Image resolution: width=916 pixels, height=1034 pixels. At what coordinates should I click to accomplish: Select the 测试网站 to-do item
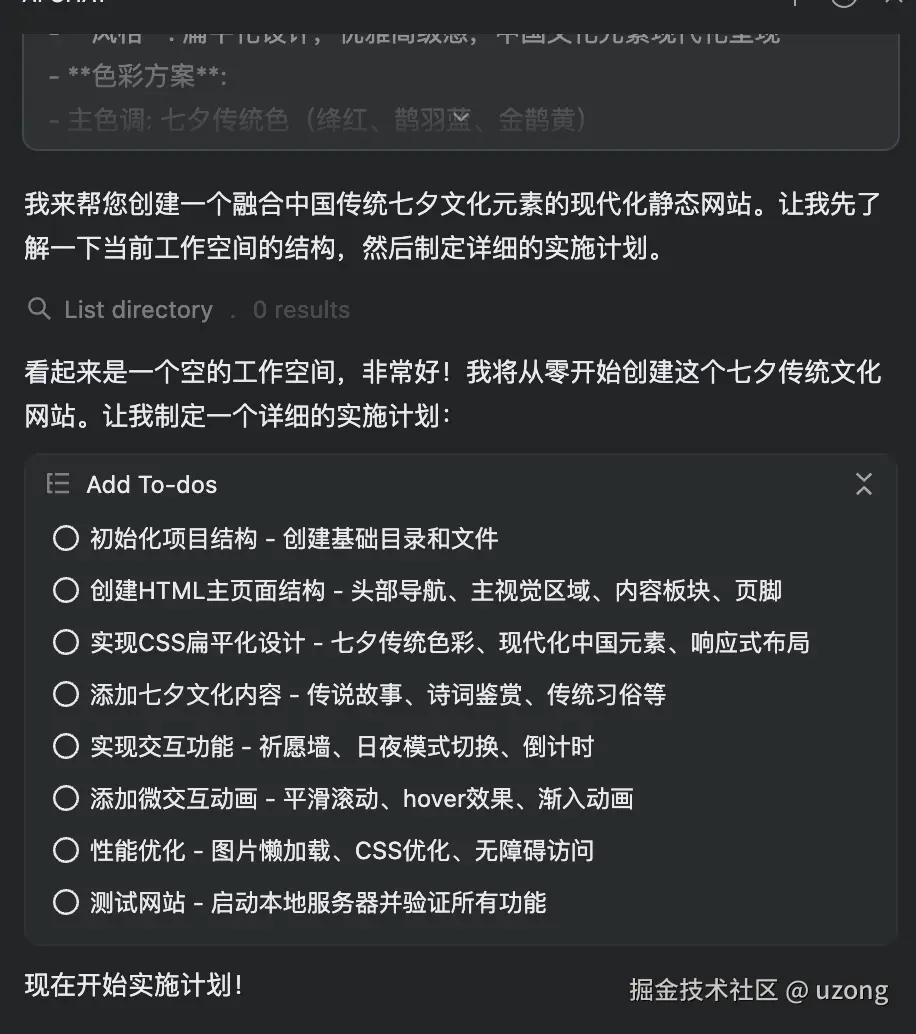tap(66, 903)
